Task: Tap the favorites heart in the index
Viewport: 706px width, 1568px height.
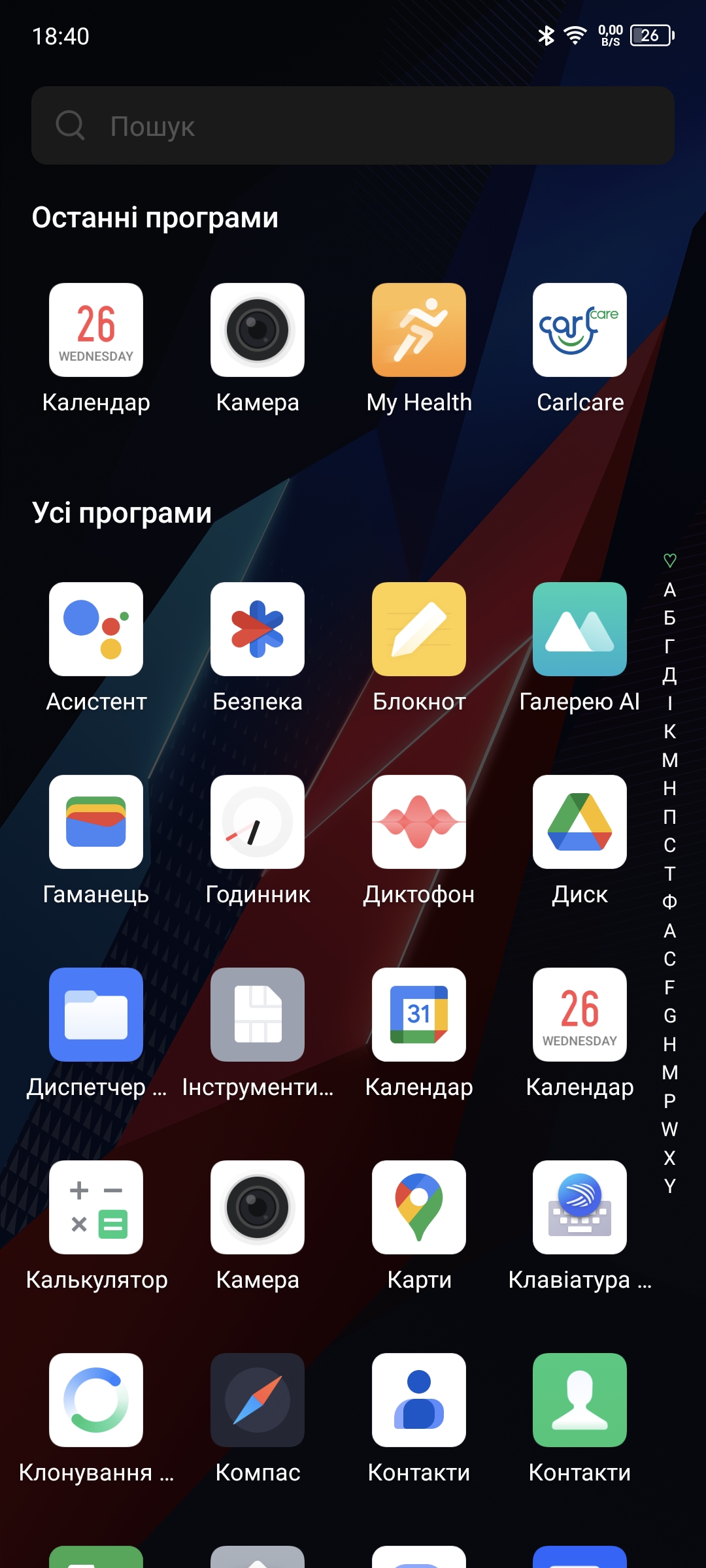Action: point(669,561)
